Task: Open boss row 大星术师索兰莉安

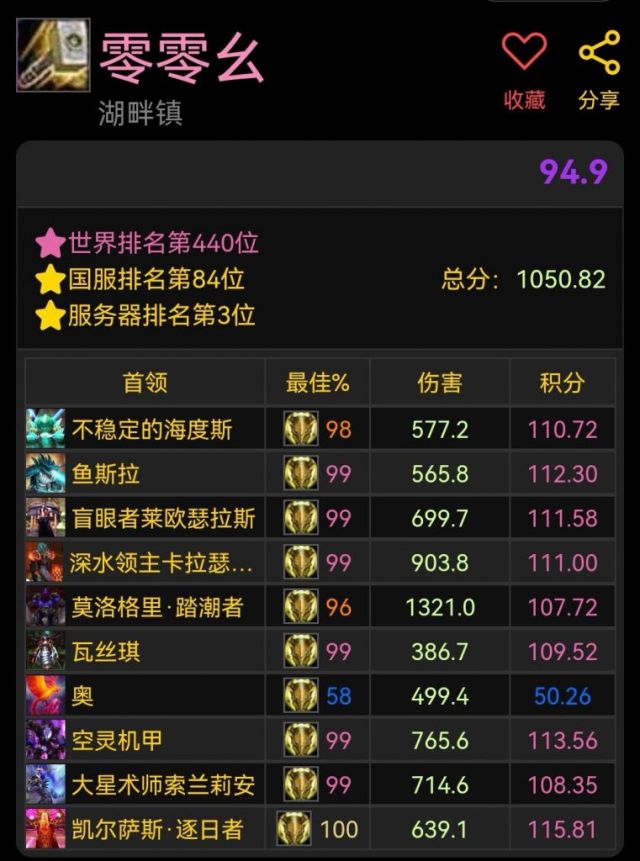Action: 163,785
